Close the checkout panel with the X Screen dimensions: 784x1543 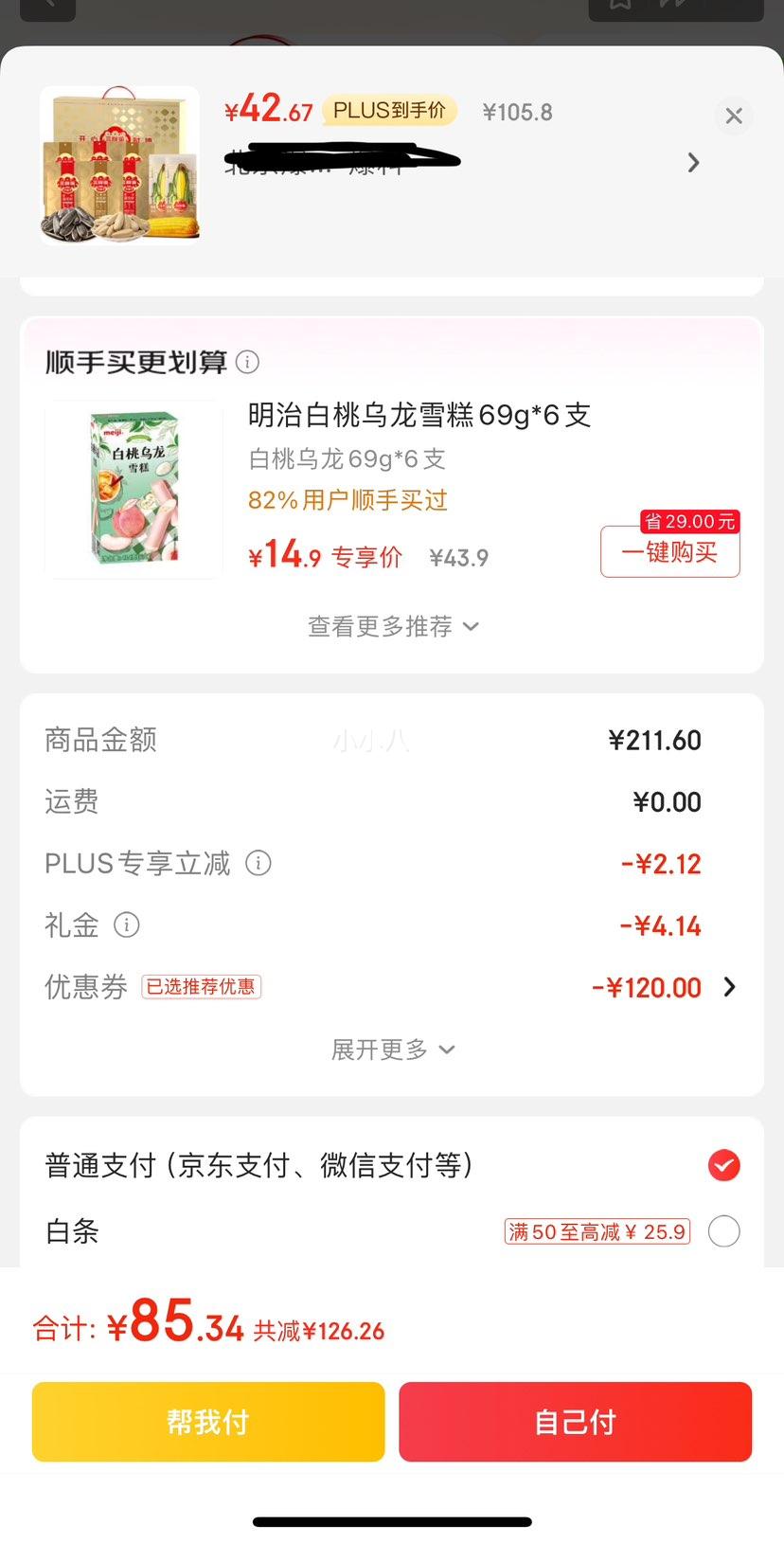click(733, 115)
